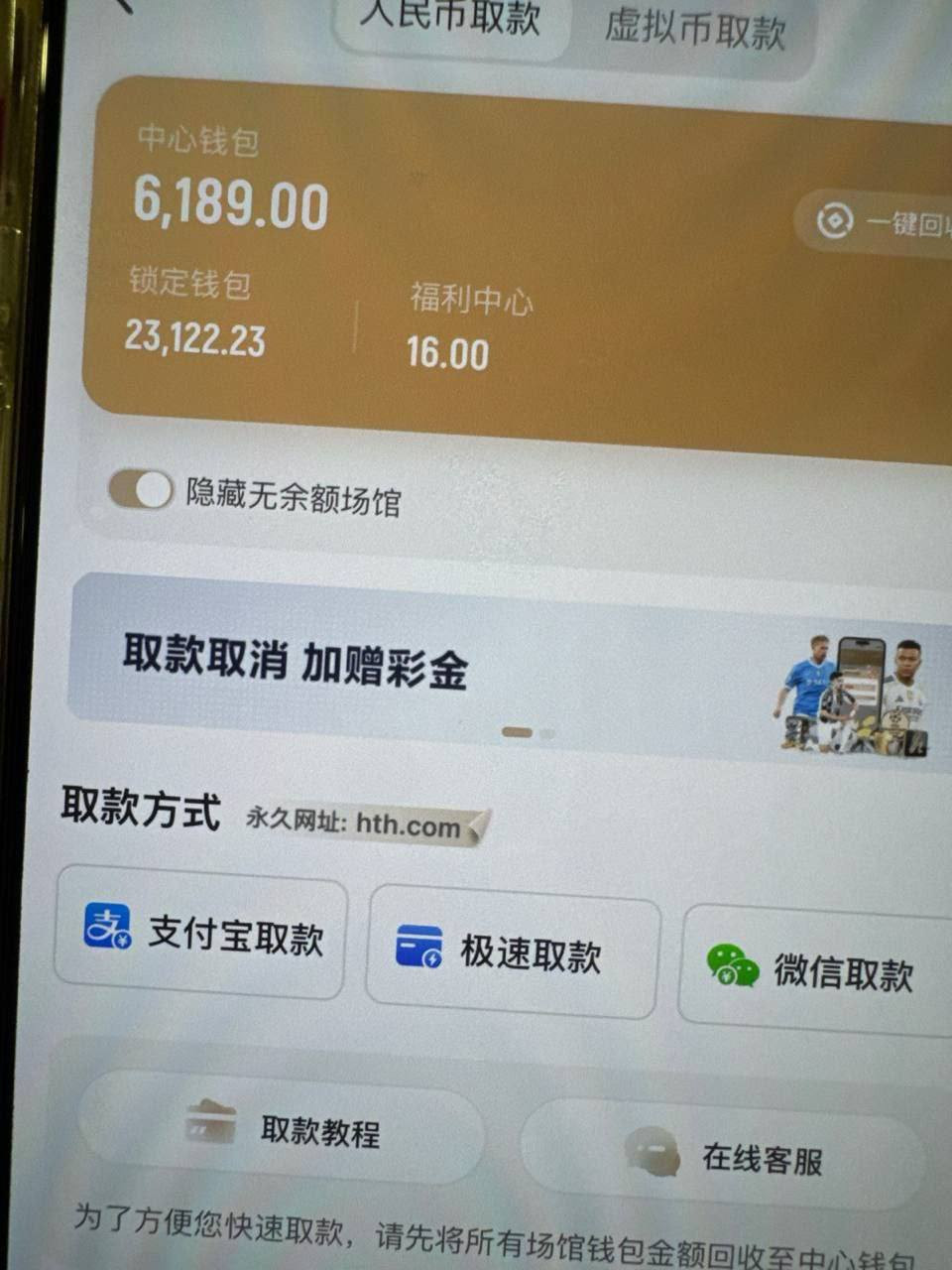Switch to the 虚拟币取款 tab
The height and width of the screenshot is (1270, 952).
tap(694, 32)
